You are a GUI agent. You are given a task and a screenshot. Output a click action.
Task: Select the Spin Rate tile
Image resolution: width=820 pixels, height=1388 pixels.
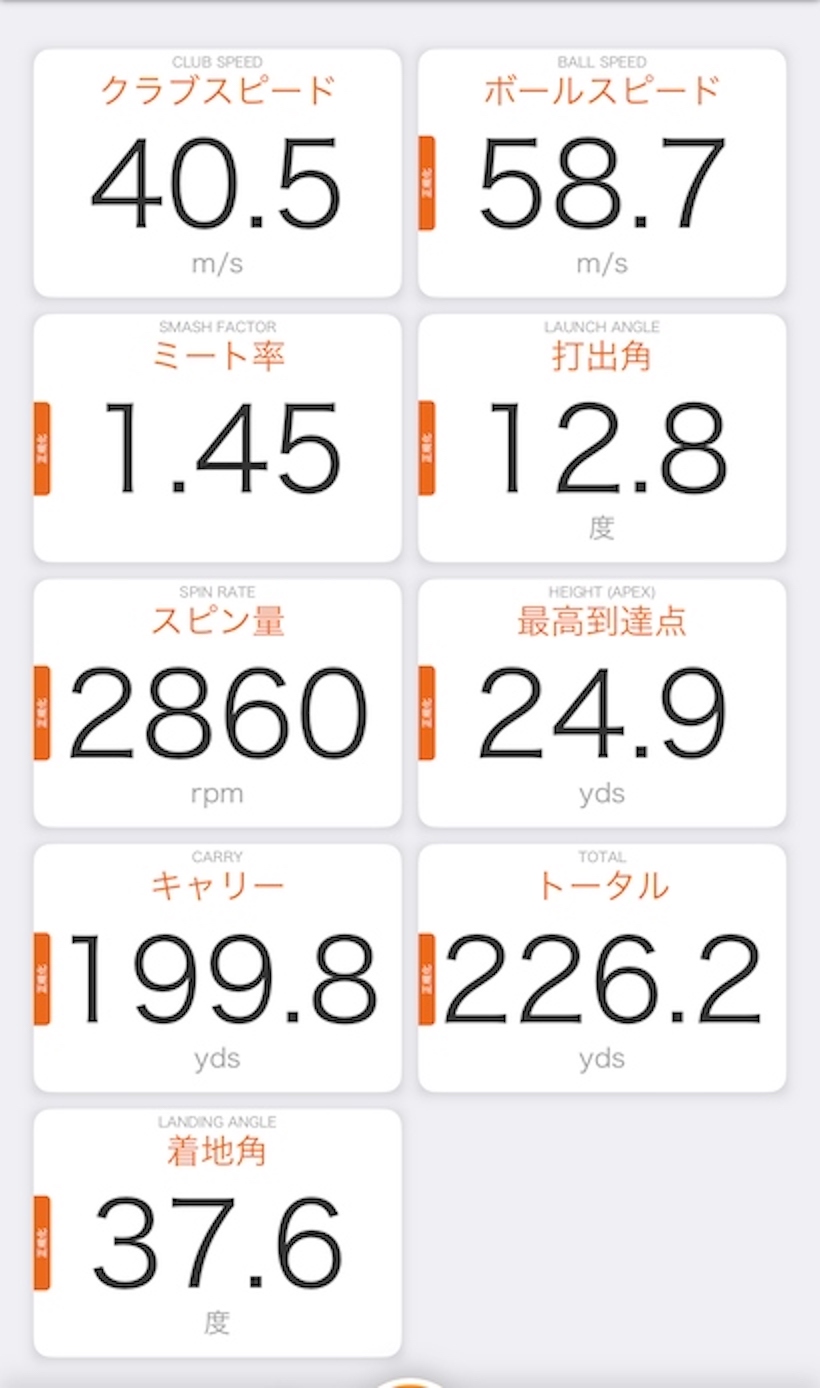coord(217,703)
